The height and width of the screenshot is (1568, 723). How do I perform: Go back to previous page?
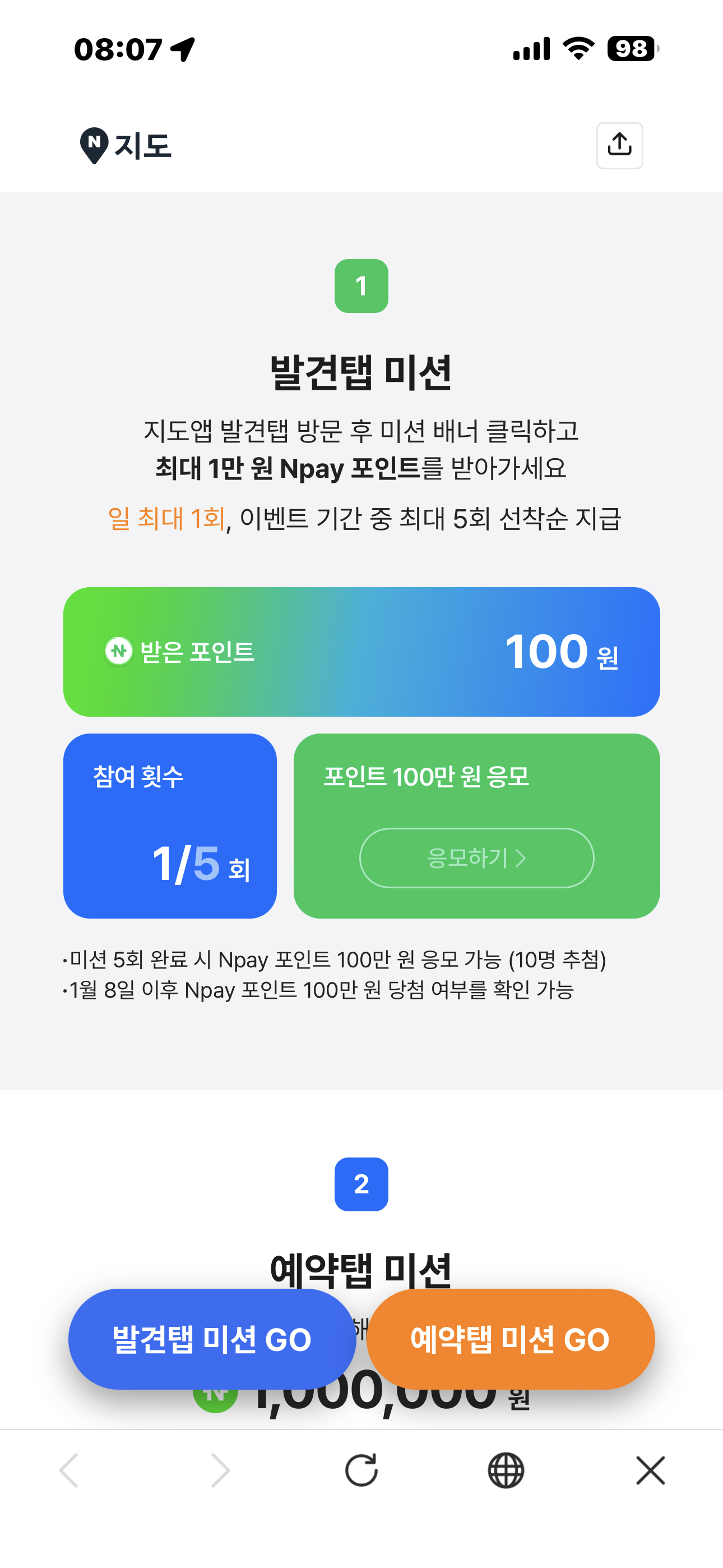(x=69, y=1470)
